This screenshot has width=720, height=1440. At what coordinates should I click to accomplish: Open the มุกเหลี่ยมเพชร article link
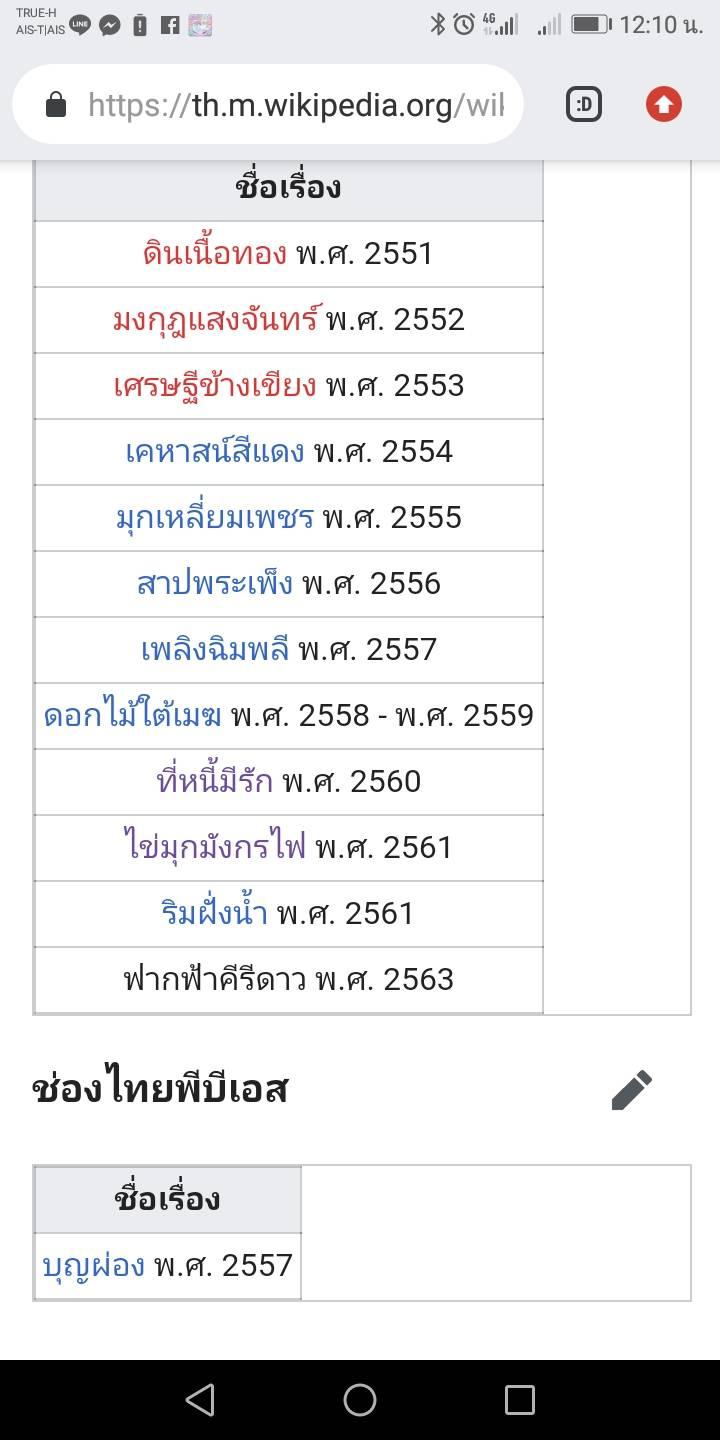(215, 517)
